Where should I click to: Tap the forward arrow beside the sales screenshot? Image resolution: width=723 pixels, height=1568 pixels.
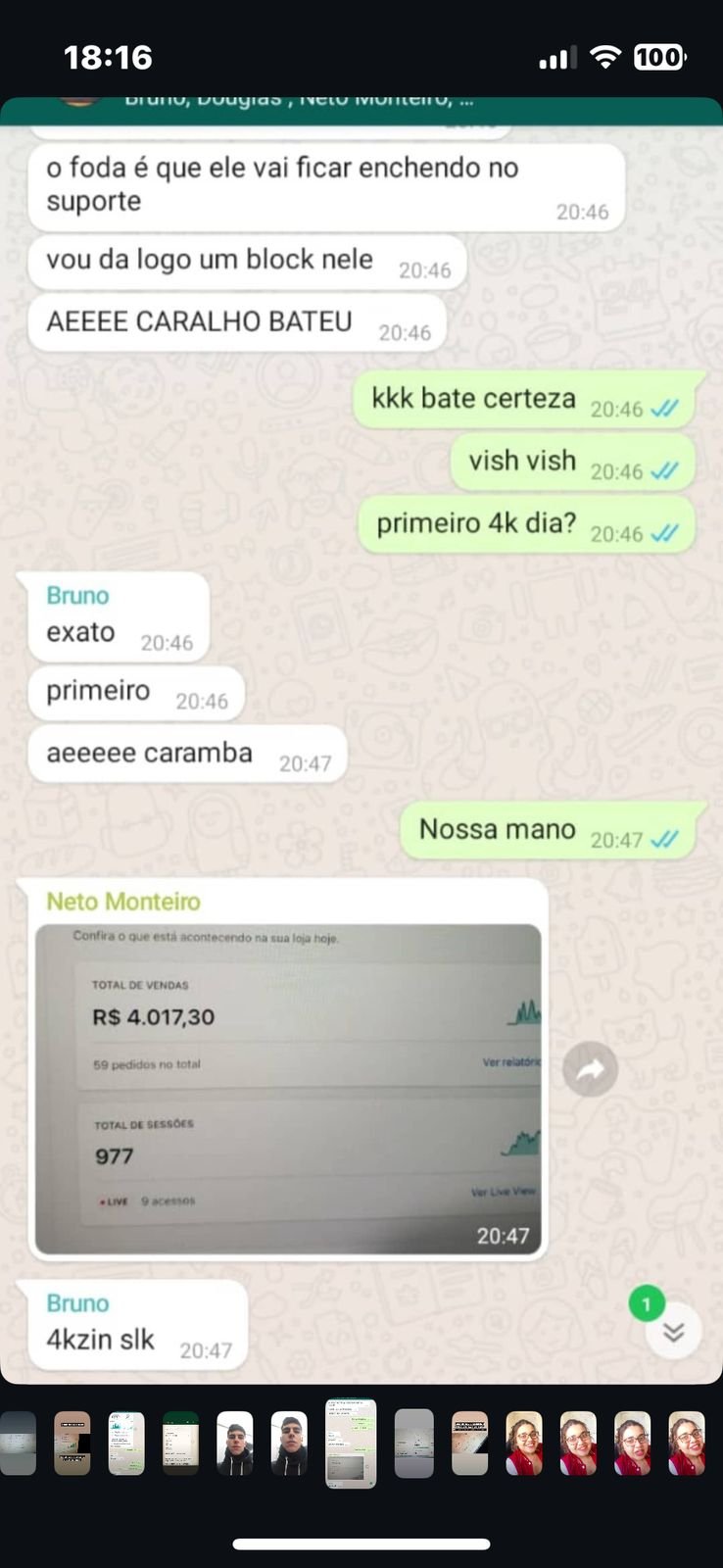(x=591, y=1069)
